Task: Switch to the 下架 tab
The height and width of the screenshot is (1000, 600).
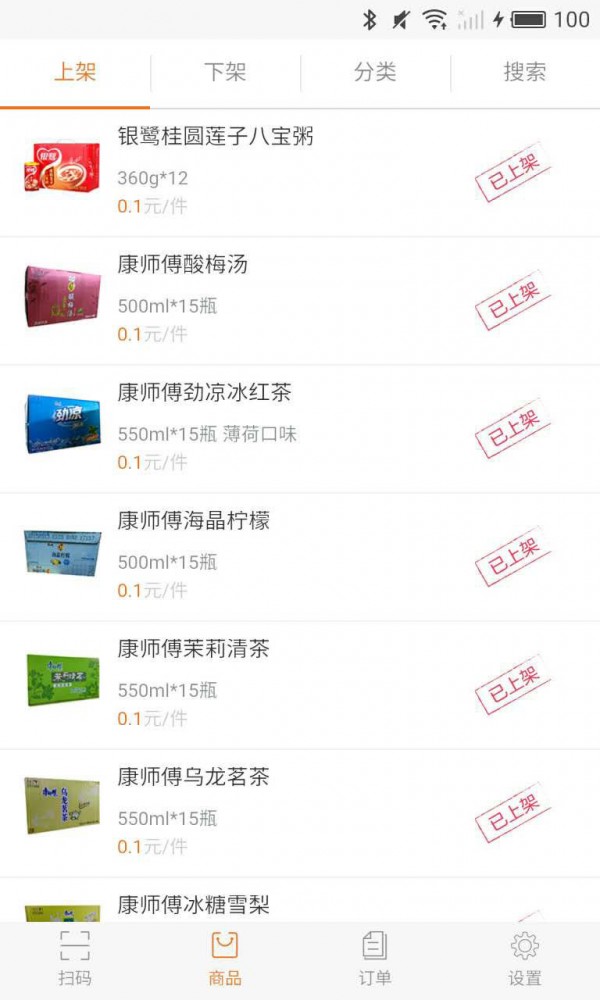Action: pos(225,73)
